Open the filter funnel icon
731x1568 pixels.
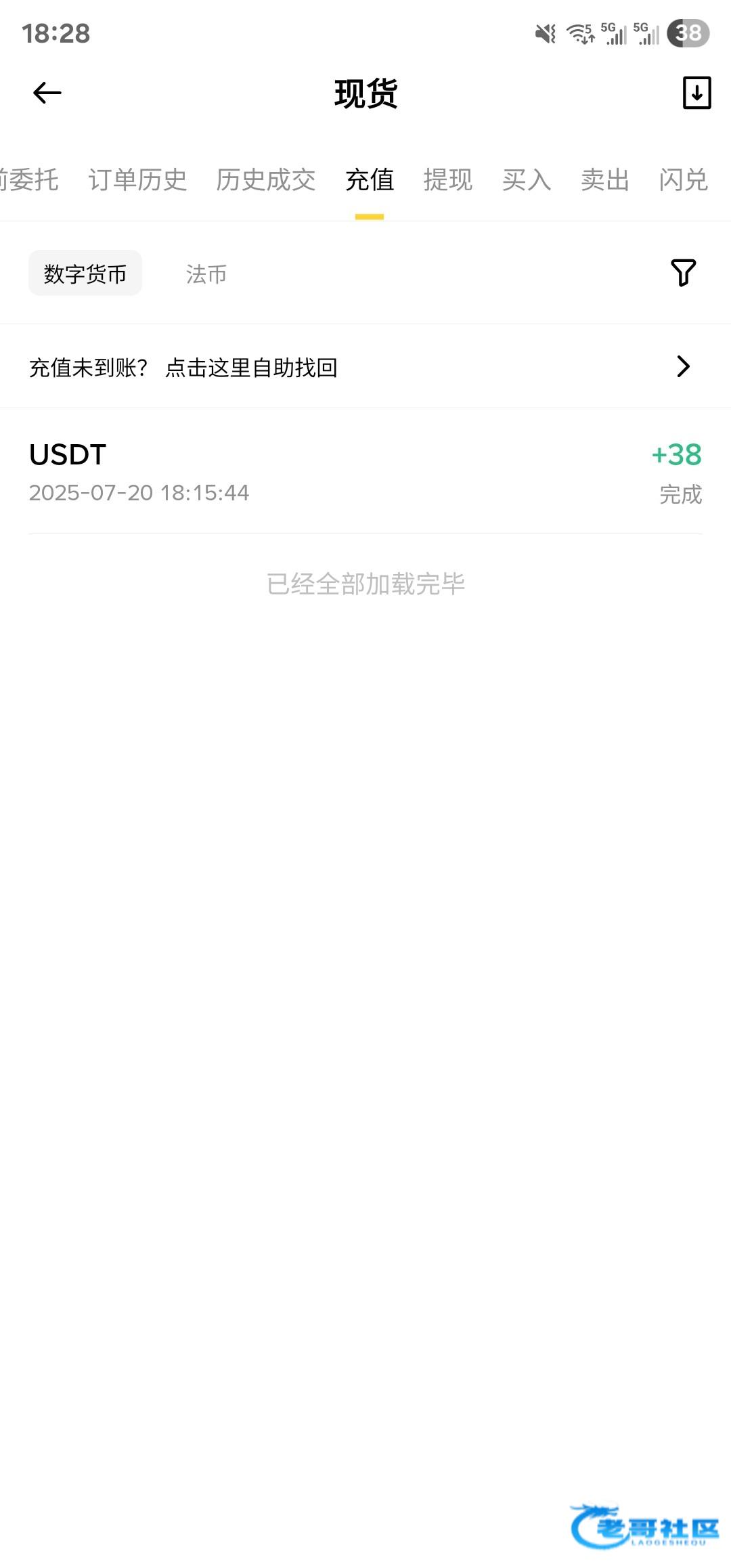[x=683, y=273]
